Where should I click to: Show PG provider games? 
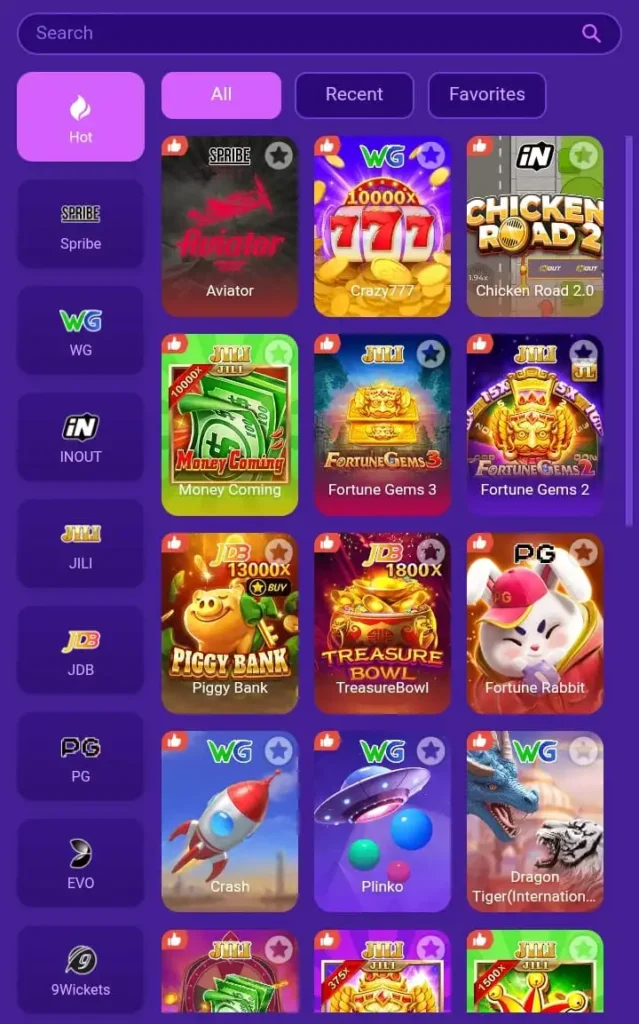(x=80, y=757)
